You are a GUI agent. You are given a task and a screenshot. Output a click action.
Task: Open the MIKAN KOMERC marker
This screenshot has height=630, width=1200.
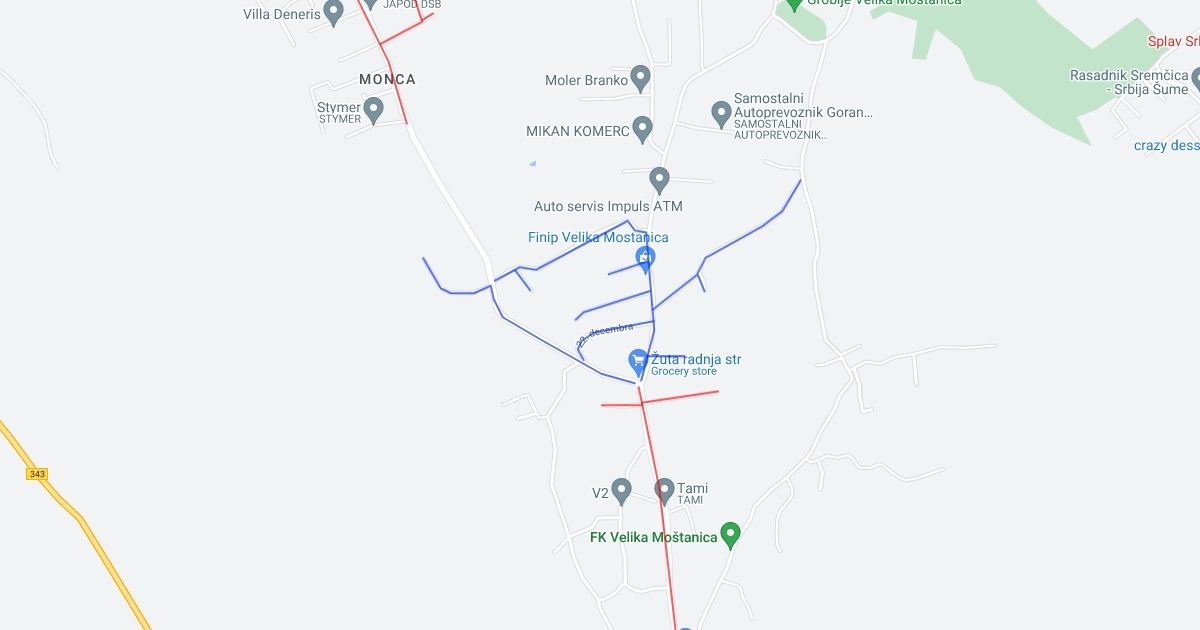coord(643,128)
